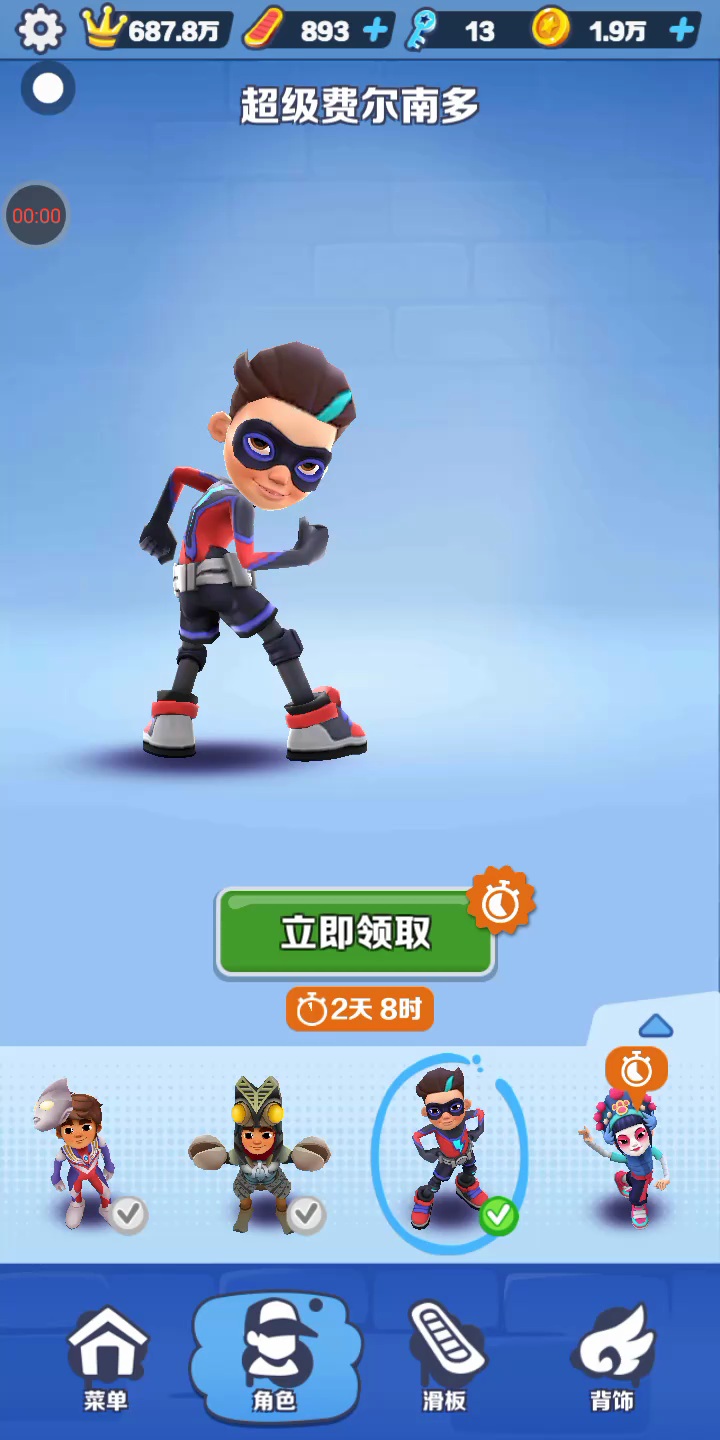Expand the character list arrow
The width and height of the screenshot is (720, 1440).
click(x=655, y=1026)
